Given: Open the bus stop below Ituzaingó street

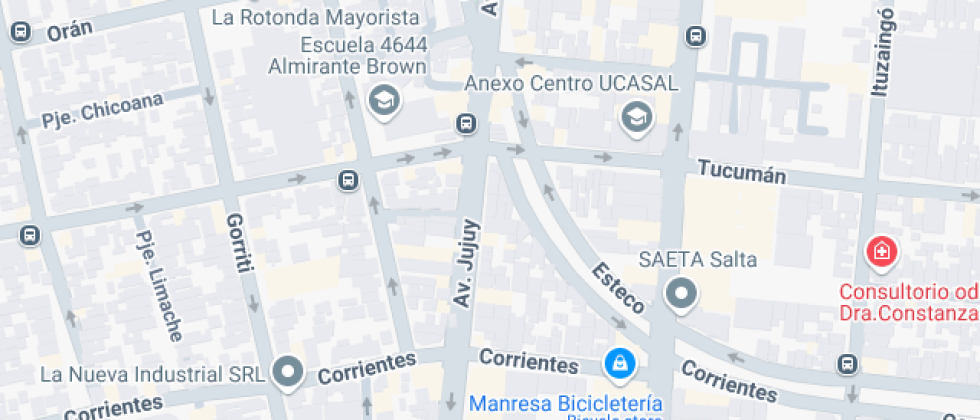Looking at the screenshot, I should [848, 364].
